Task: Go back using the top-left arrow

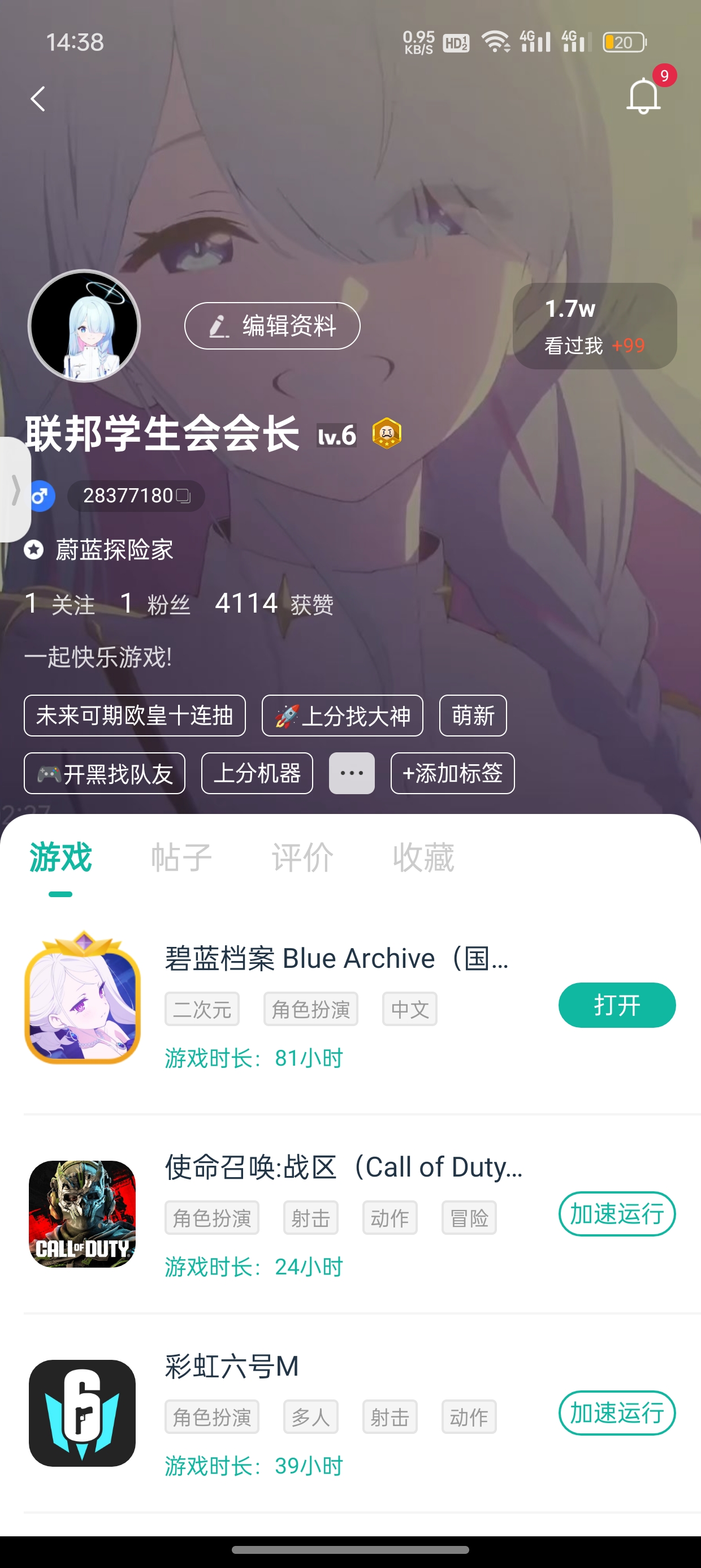Action: (x=38, y=98)
